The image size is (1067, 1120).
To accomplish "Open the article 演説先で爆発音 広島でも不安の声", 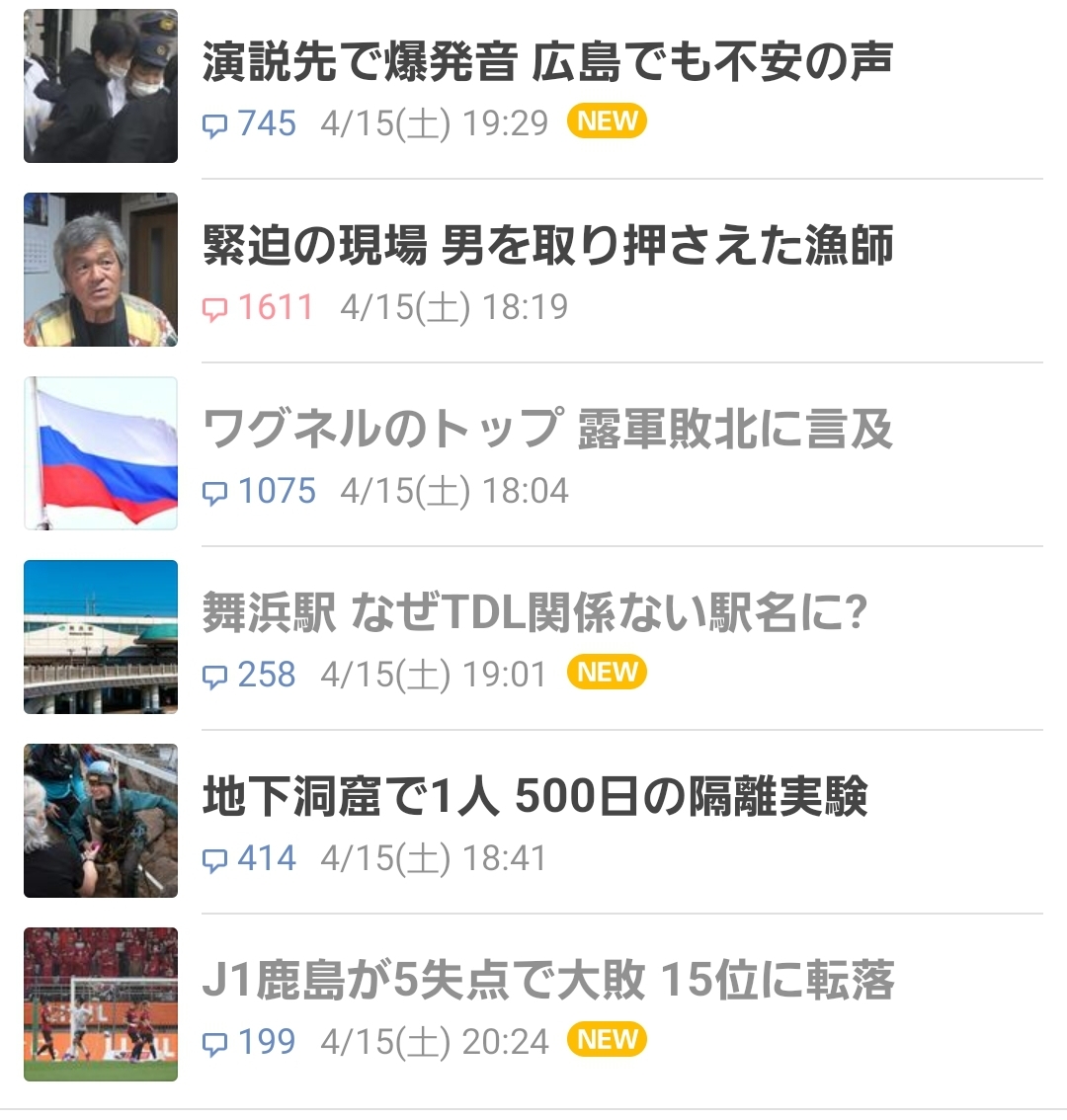I will (547, 61).
